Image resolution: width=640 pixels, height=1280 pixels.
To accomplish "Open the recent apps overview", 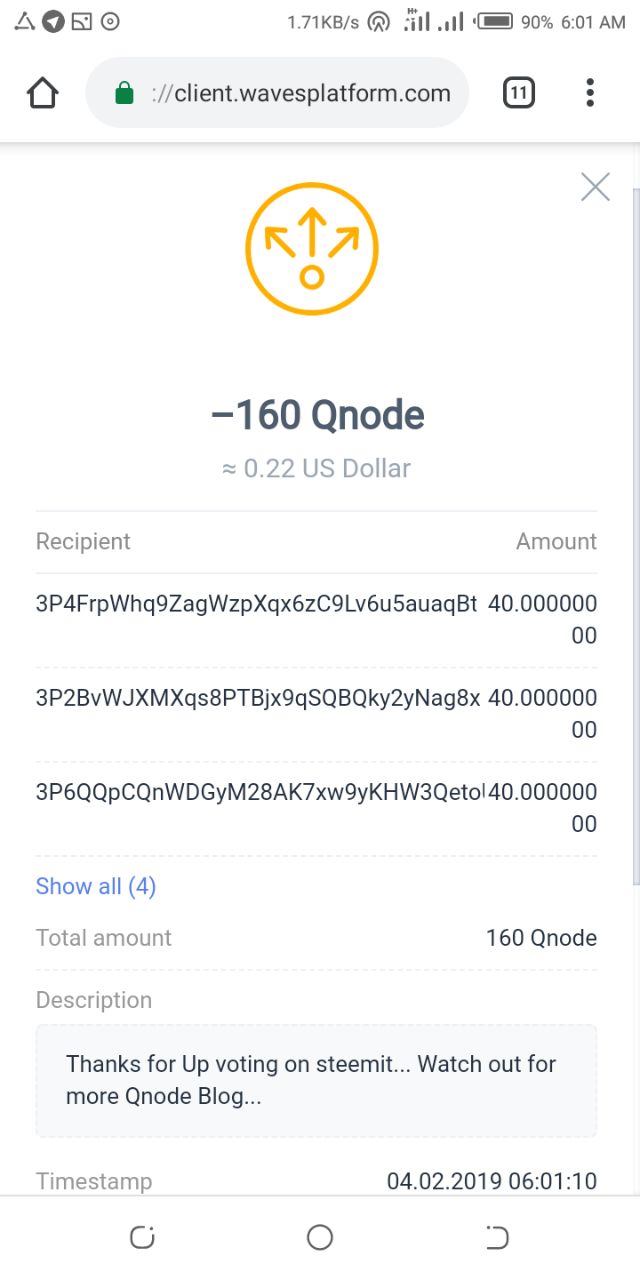I will tap(143, 1238).
